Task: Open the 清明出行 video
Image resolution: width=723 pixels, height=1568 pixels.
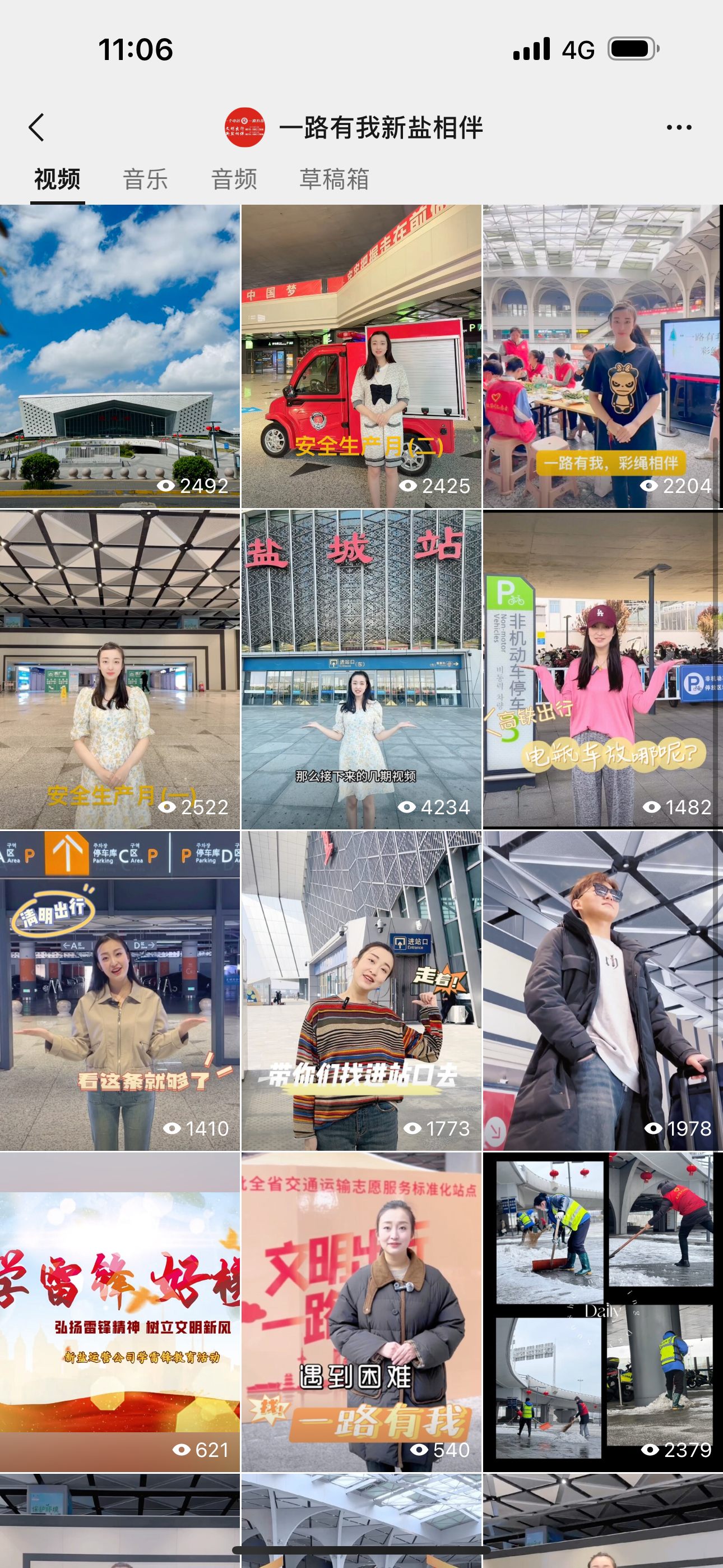Action: pos(120,990)
